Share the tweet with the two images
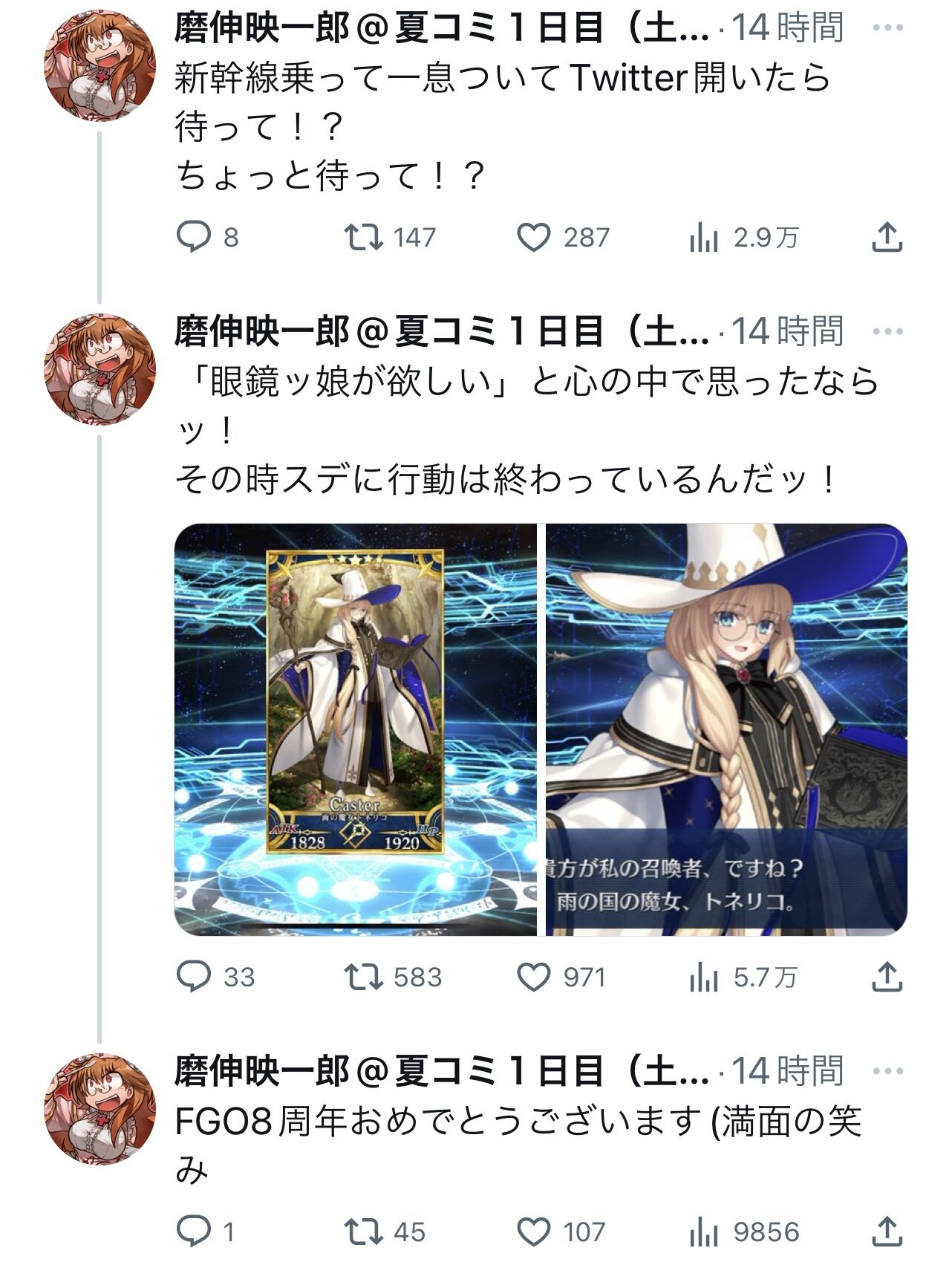 tap(887, 977)
